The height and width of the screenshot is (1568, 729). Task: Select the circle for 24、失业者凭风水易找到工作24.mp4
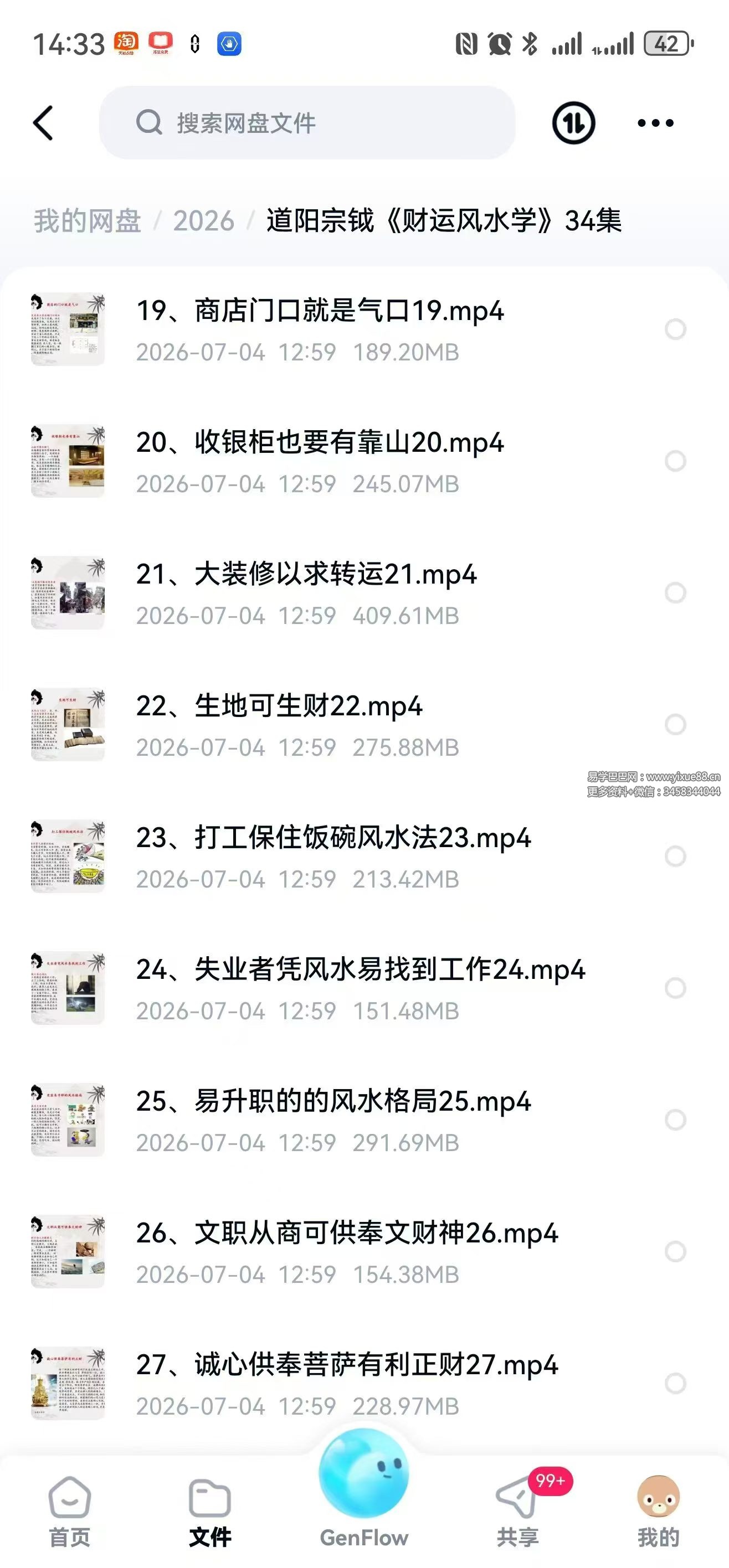675,988
